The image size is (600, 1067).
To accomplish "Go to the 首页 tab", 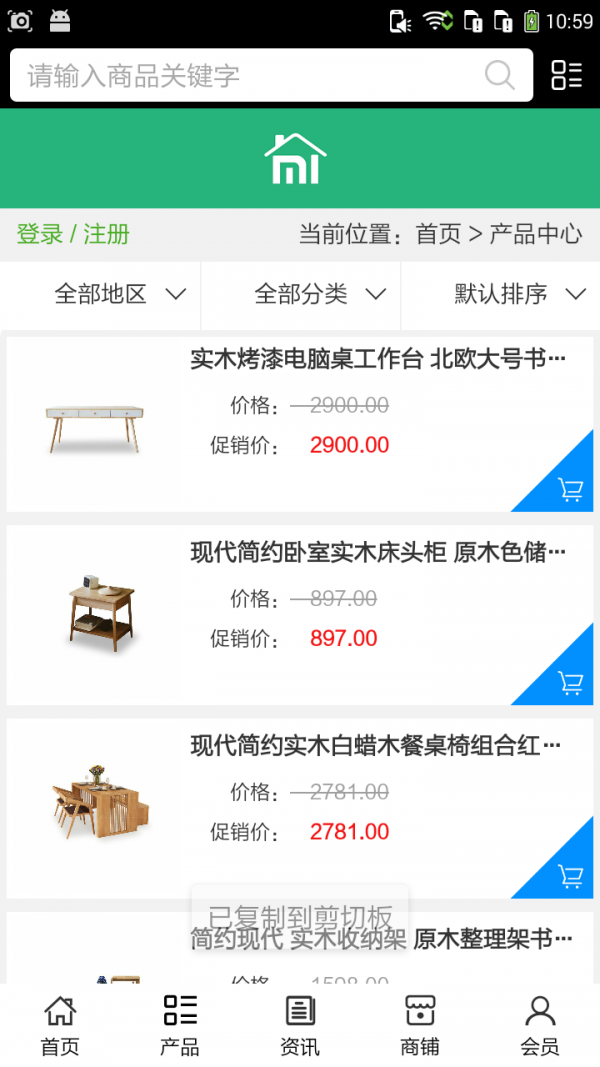I will [x=60, y=1025].
